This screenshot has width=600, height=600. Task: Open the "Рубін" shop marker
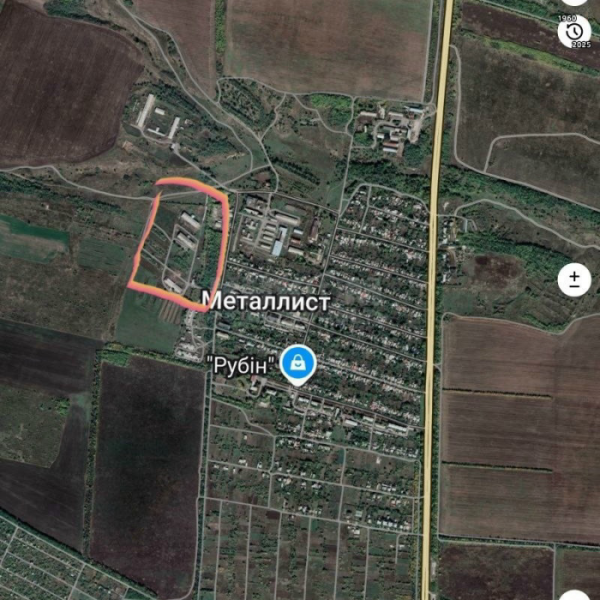tap(297, 364)
